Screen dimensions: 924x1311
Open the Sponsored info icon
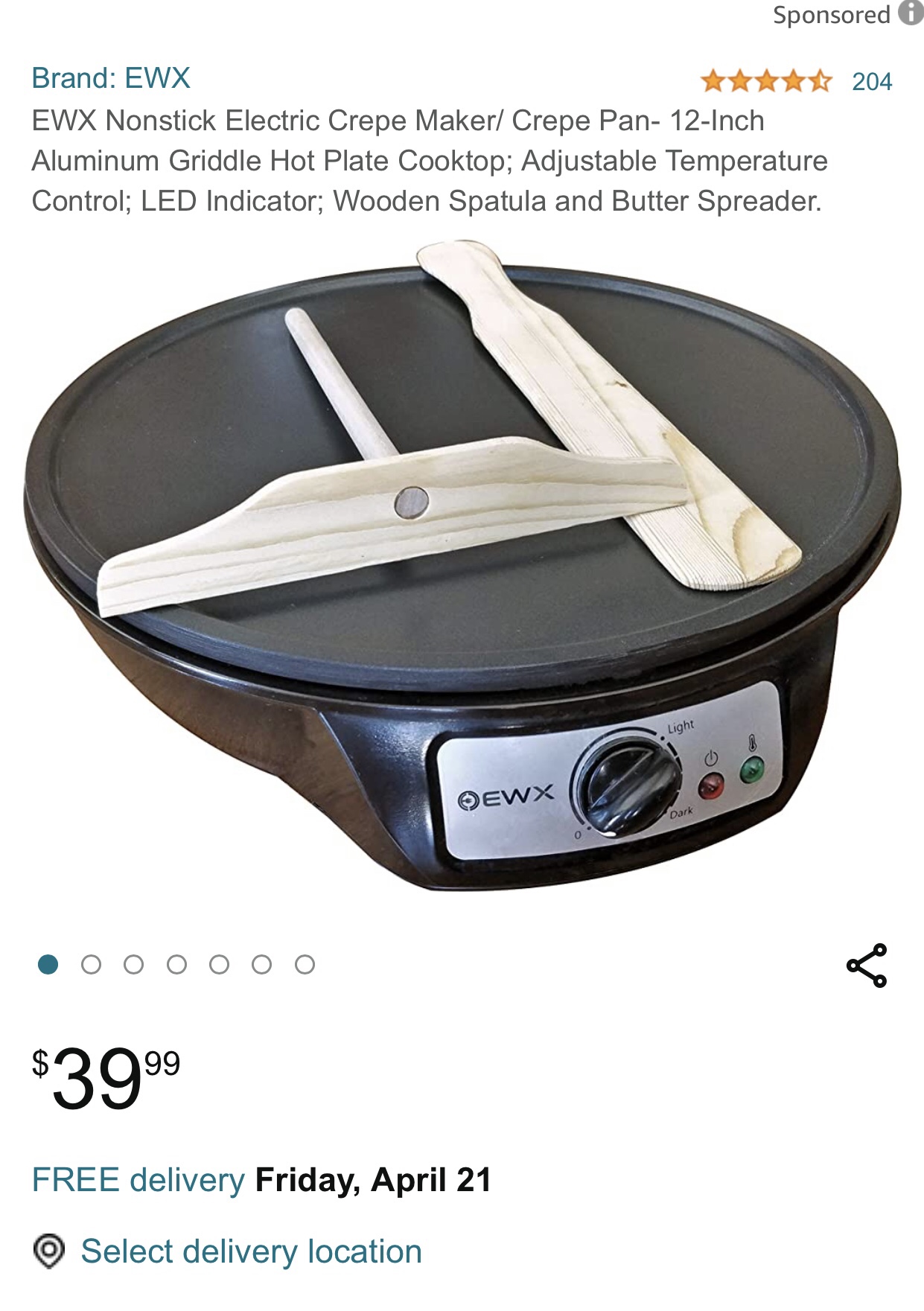(910, 13)
